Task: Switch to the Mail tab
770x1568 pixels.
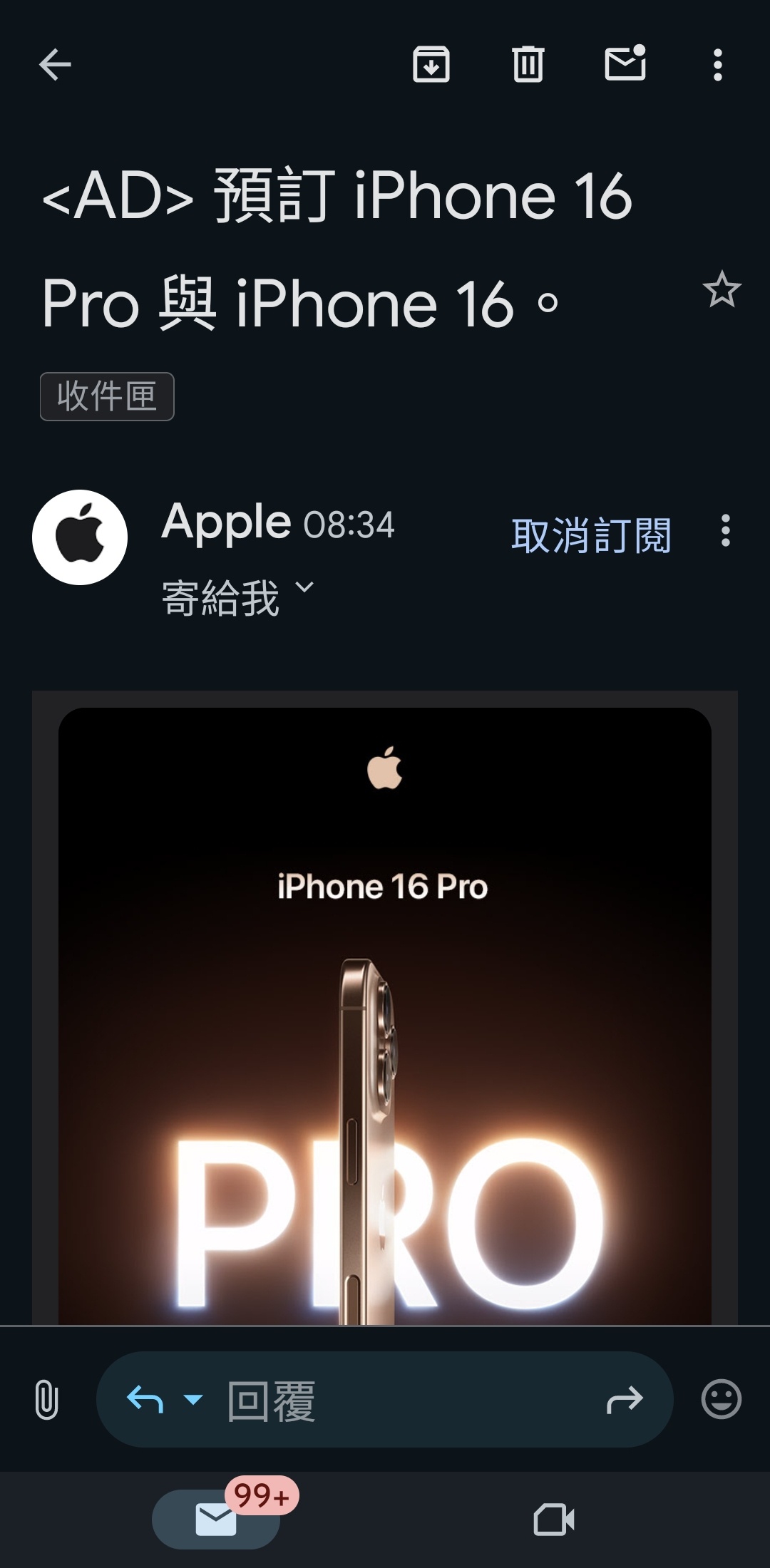Action: pos(216,1519)
